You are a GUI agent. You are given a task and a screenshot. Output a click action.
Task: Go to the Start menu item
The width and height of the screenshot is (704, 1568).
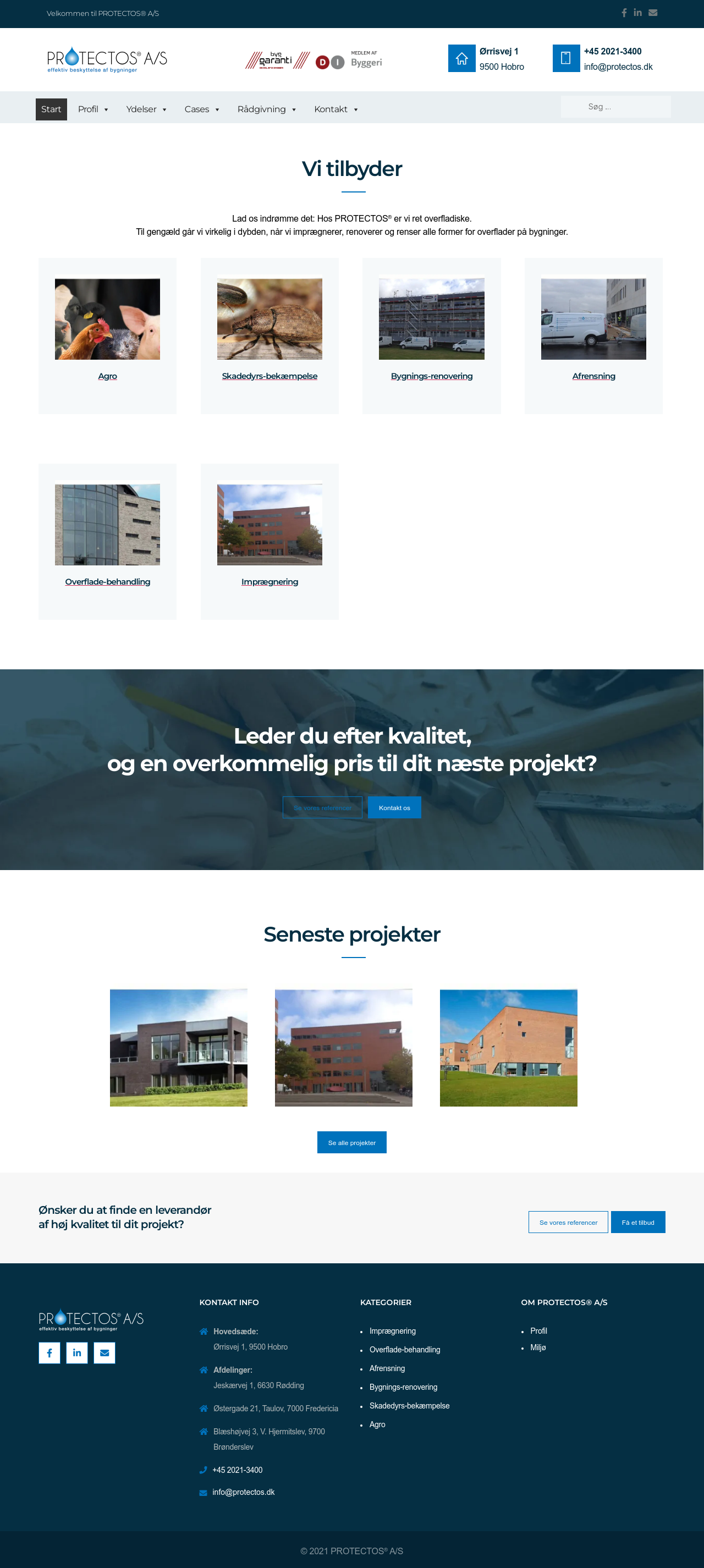pos(51,109)
